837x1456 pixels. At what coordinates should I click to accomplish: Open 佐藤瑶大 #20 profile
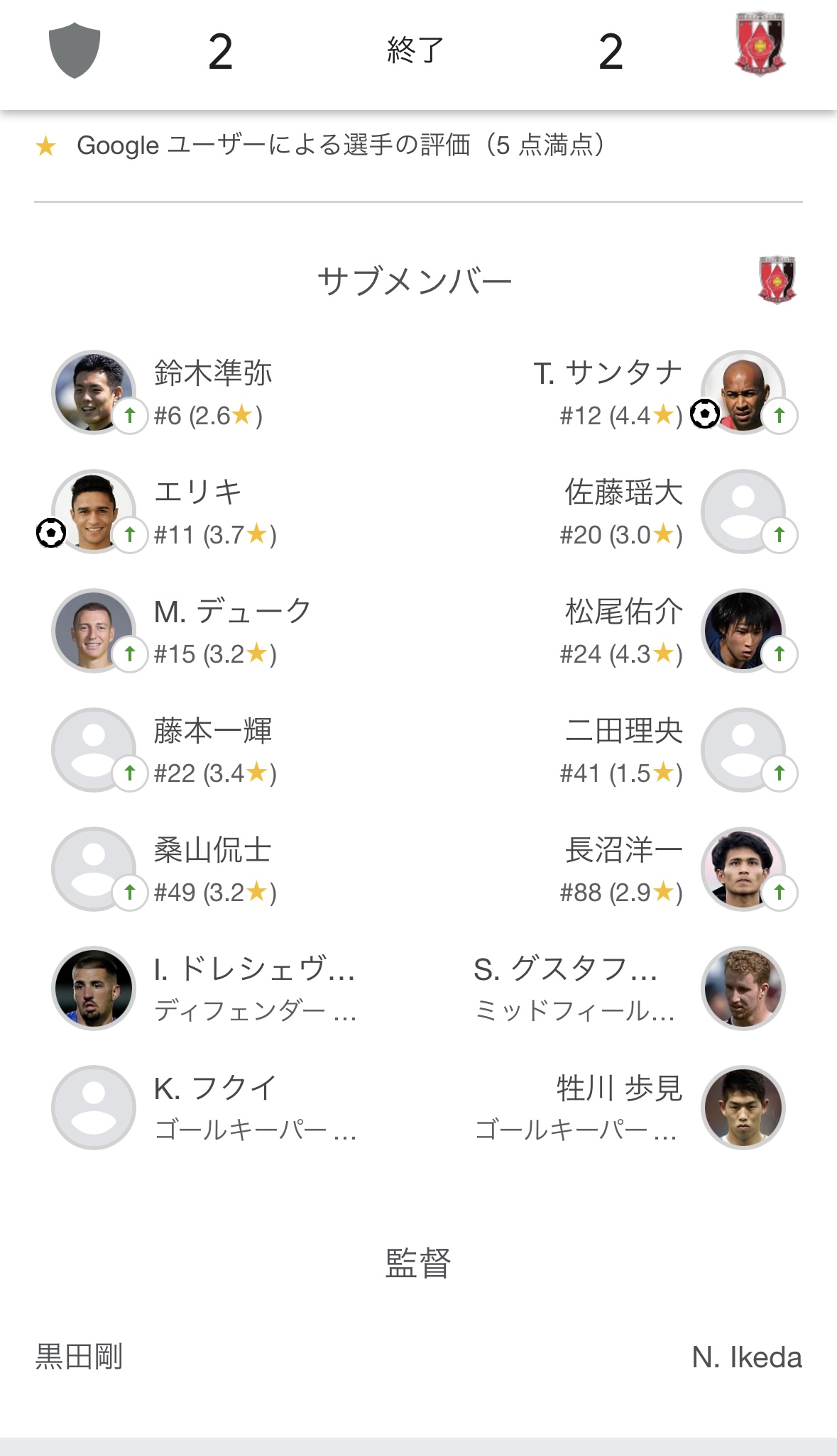click(x=624, y=512)
